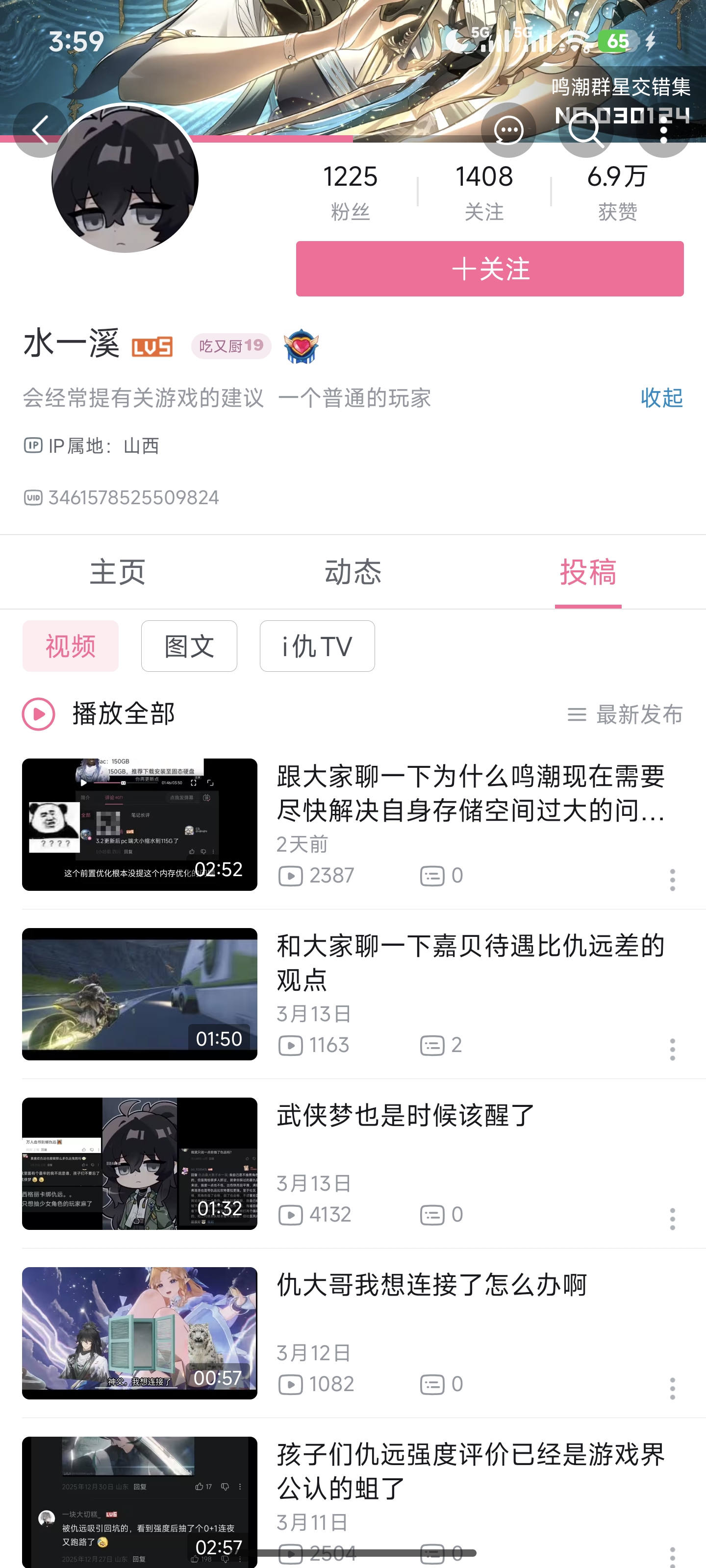This screenshot has width=706, height=1568.
Task: Change sort order from 最新发布
Action: [625, 714]
